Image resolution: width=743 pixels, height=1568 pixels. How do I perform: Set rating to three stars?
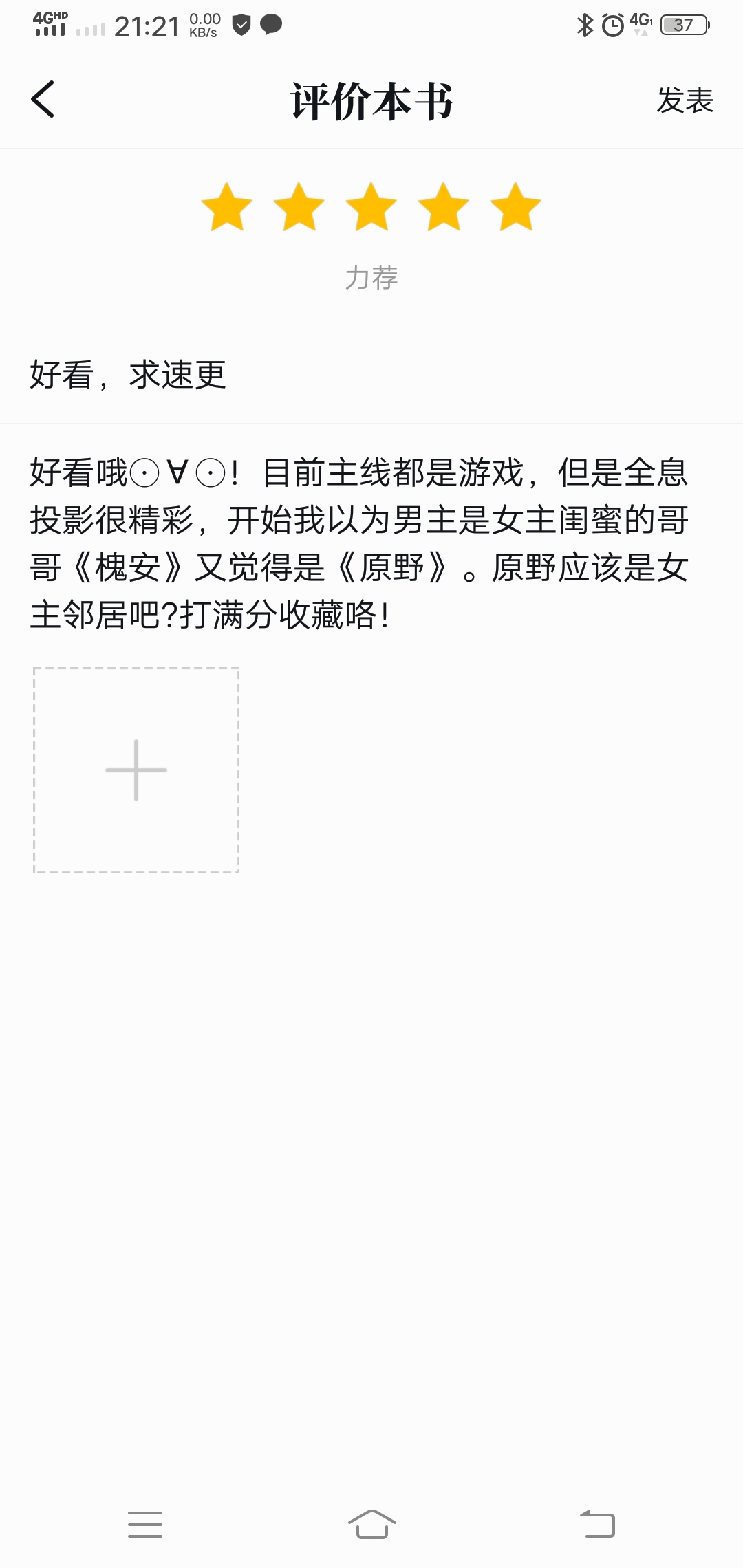coord(371,207)
